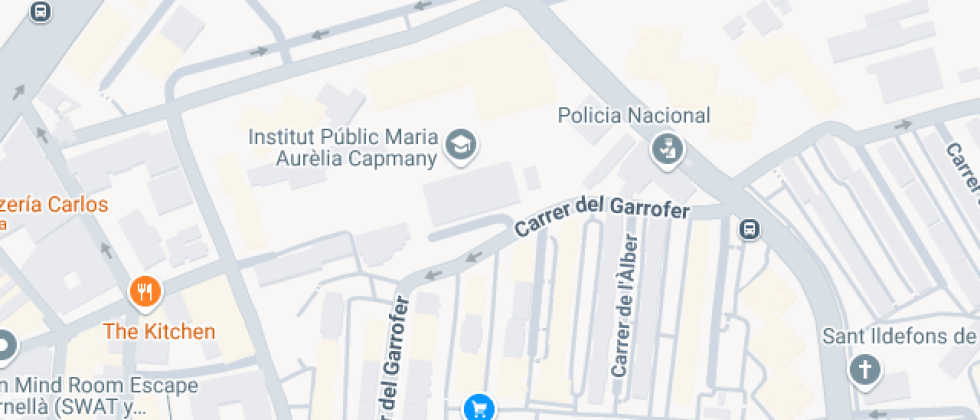Tap the Sant Ildefons church marker

(x=865, y=370)
